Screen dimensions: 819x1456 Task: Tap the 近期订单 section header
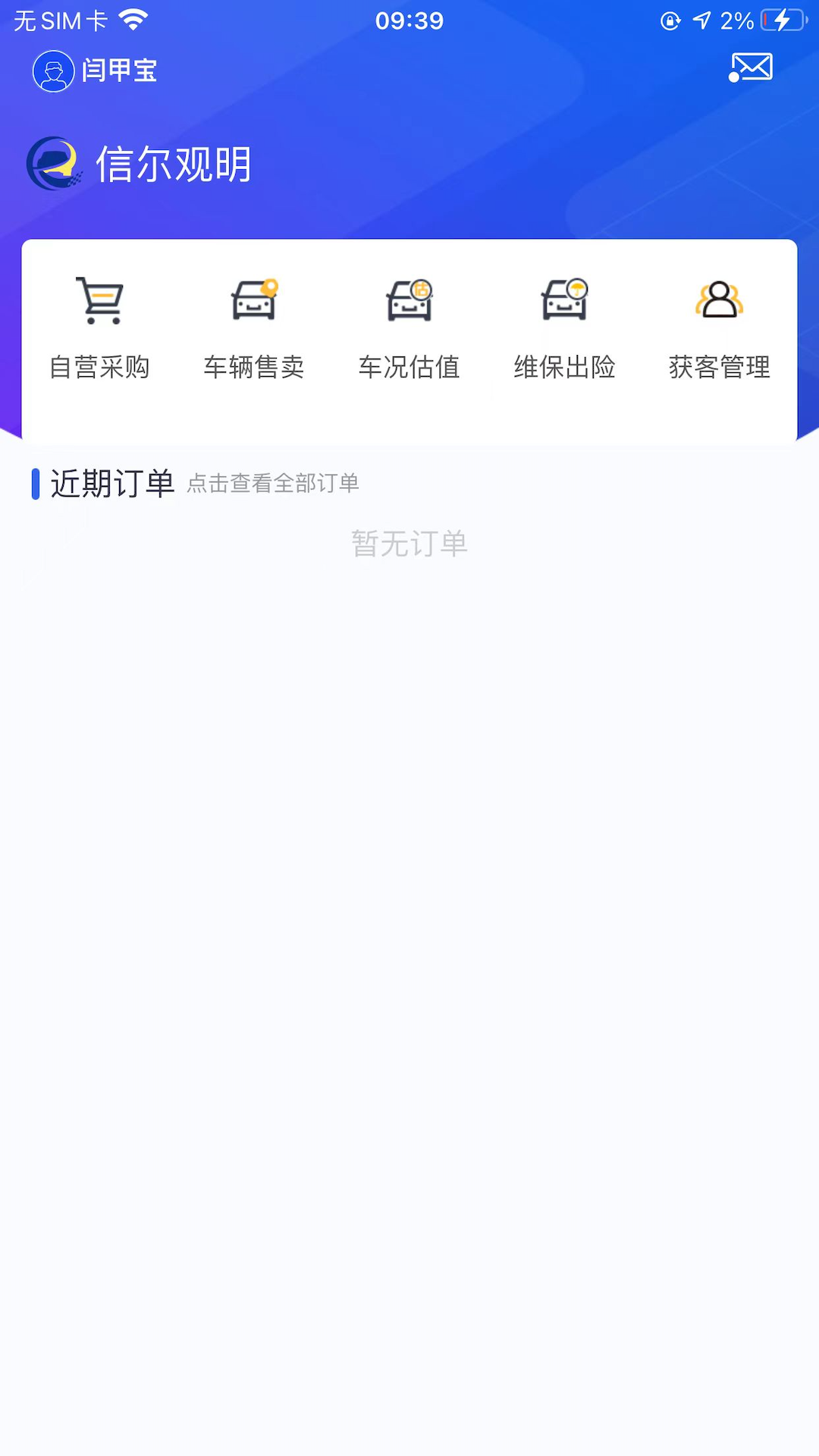[111, 481]
